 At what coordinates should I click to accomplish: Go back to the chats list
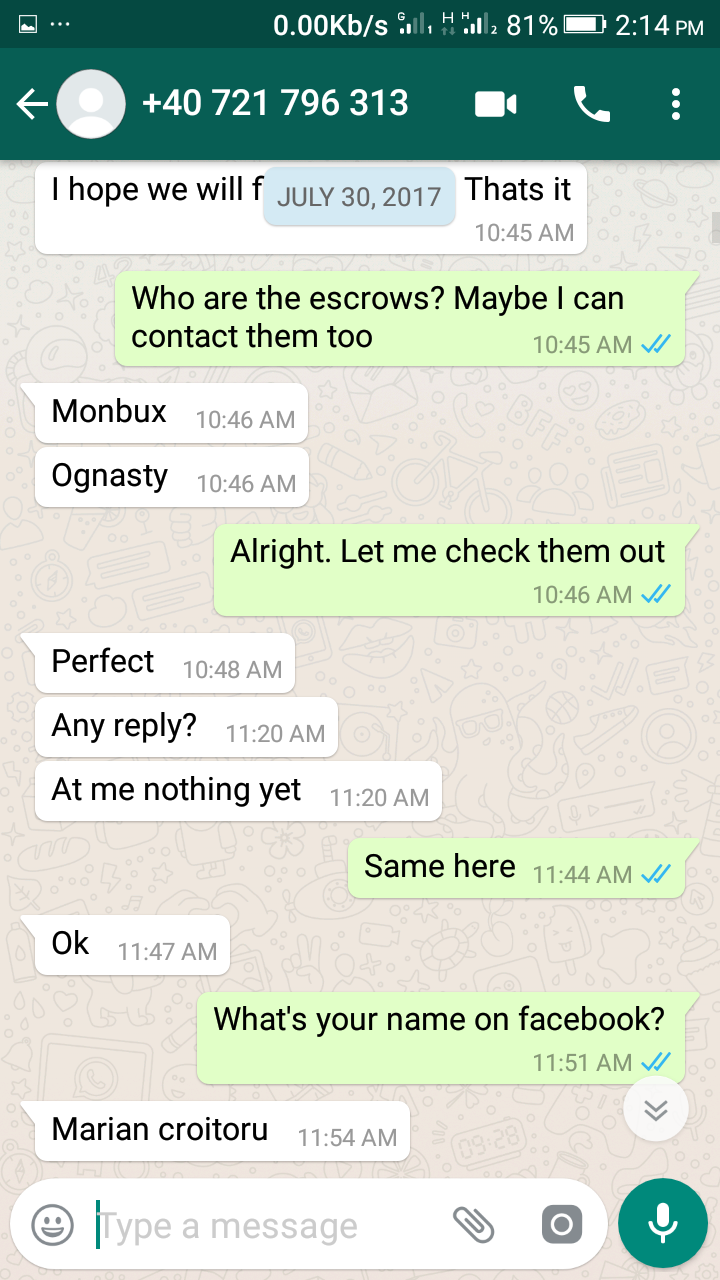point(32,104)
